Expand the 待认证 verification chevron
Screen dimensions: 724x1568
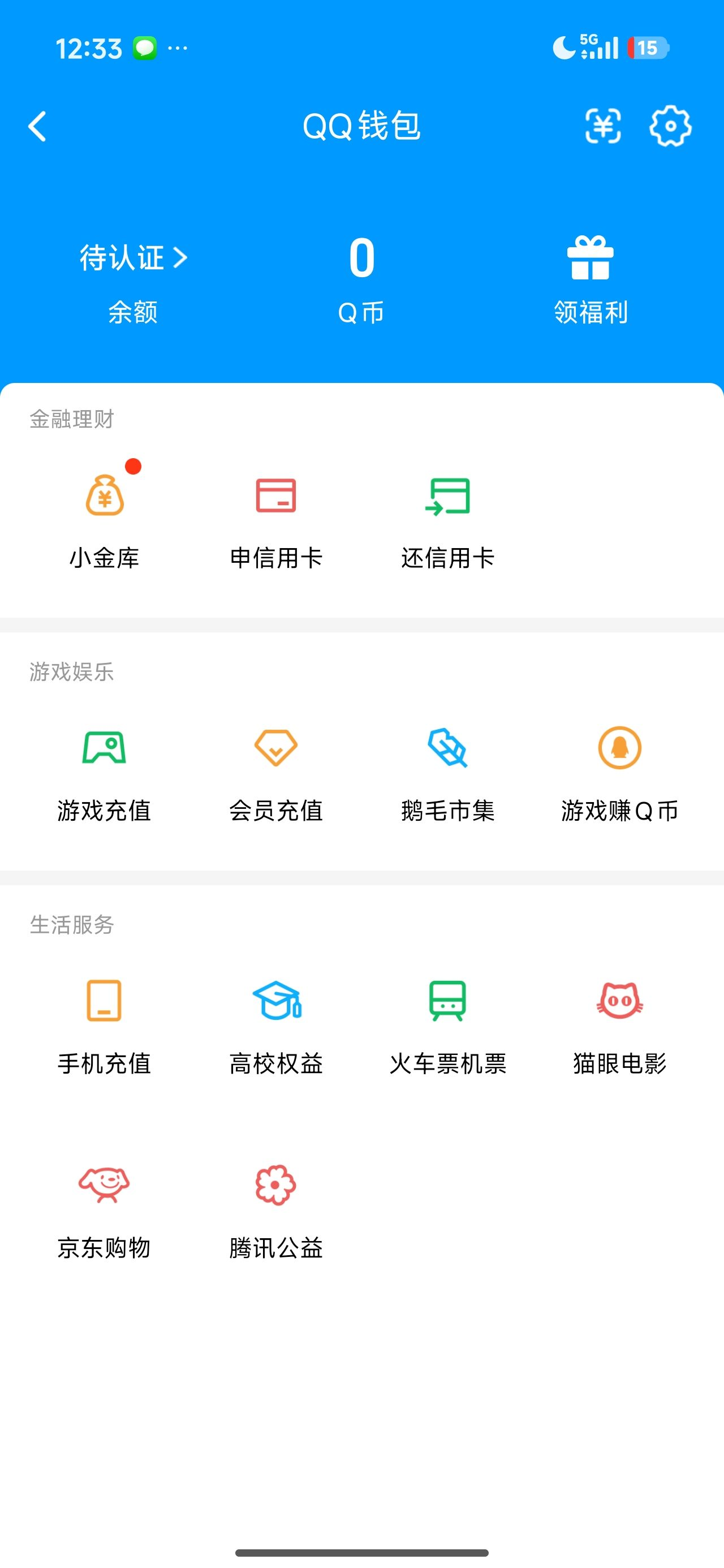182,257
